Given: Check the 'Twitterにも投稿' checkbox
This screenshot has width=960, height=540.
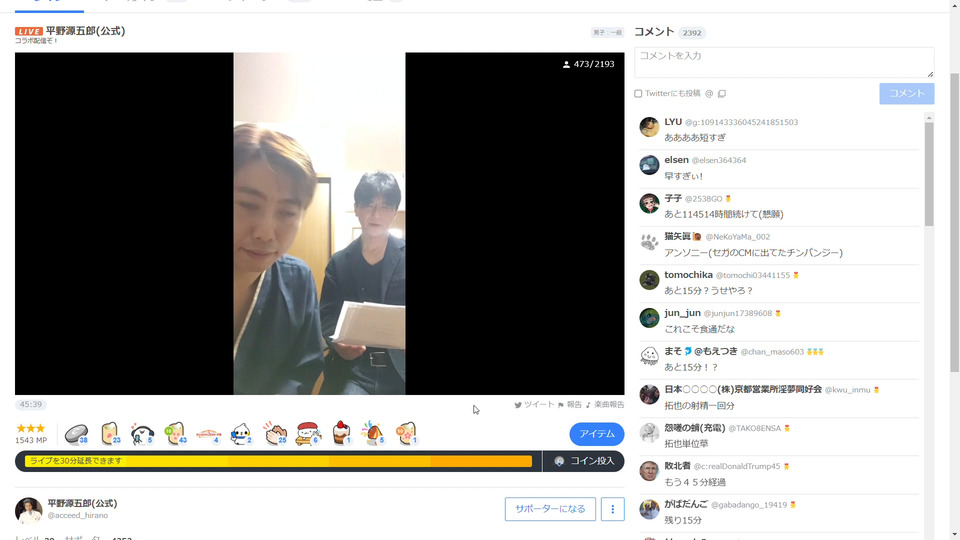Looking at the screenshot, I should coord(638,94).
